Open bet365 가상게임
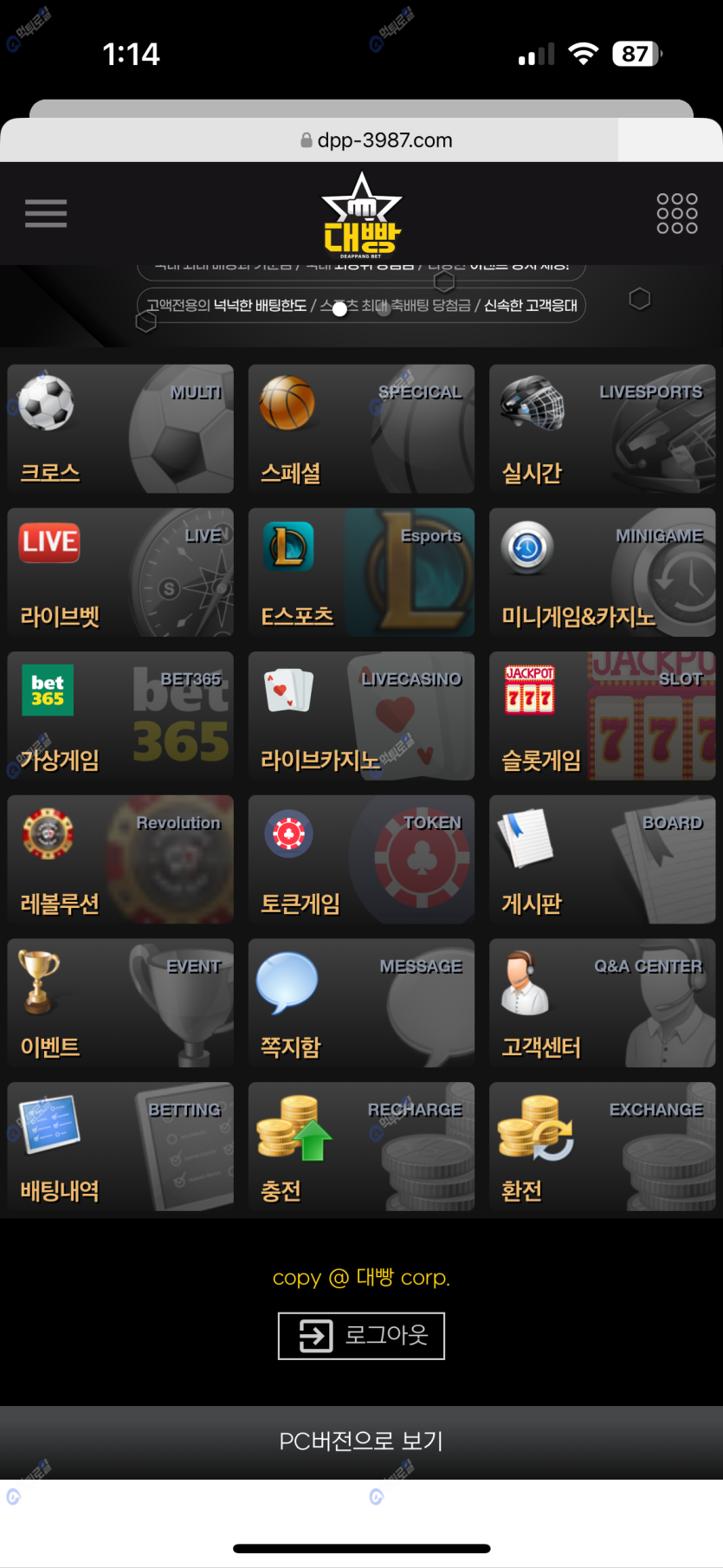 (120, 716)
